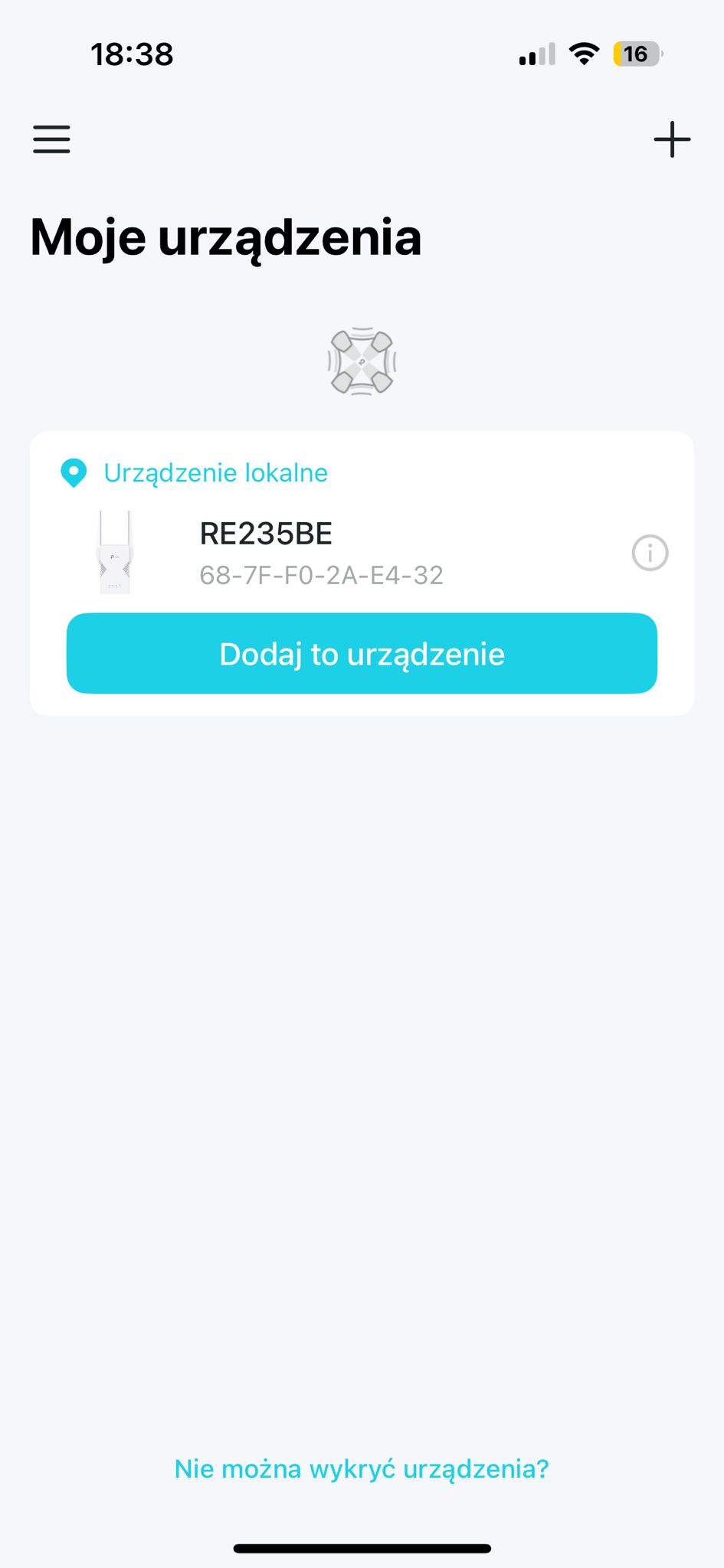
Task: Open the Nie można wykryć urządzenia link
Action: point(362,1468)
